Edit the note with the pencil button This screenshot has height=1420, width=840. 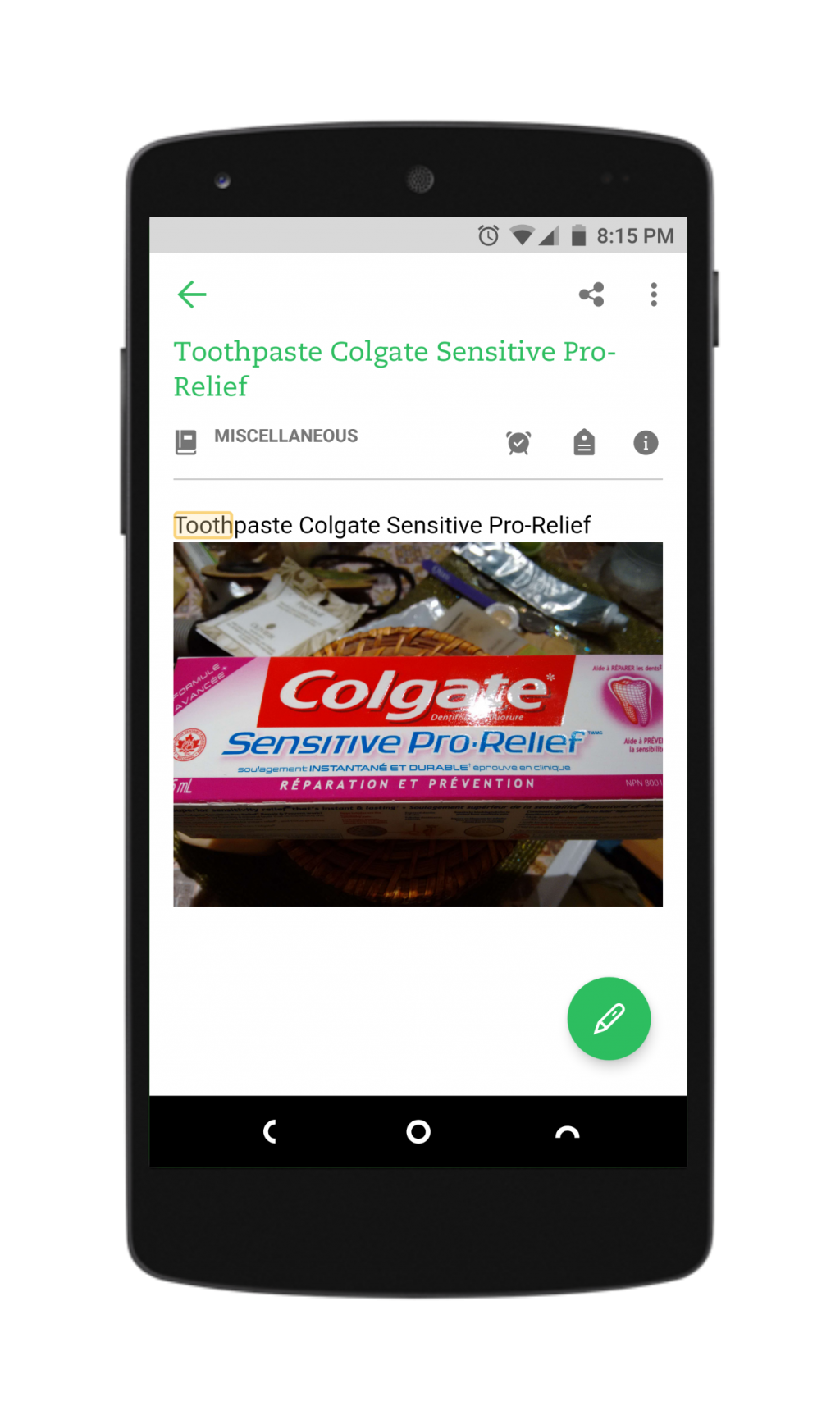click(x=609, y=1018)
